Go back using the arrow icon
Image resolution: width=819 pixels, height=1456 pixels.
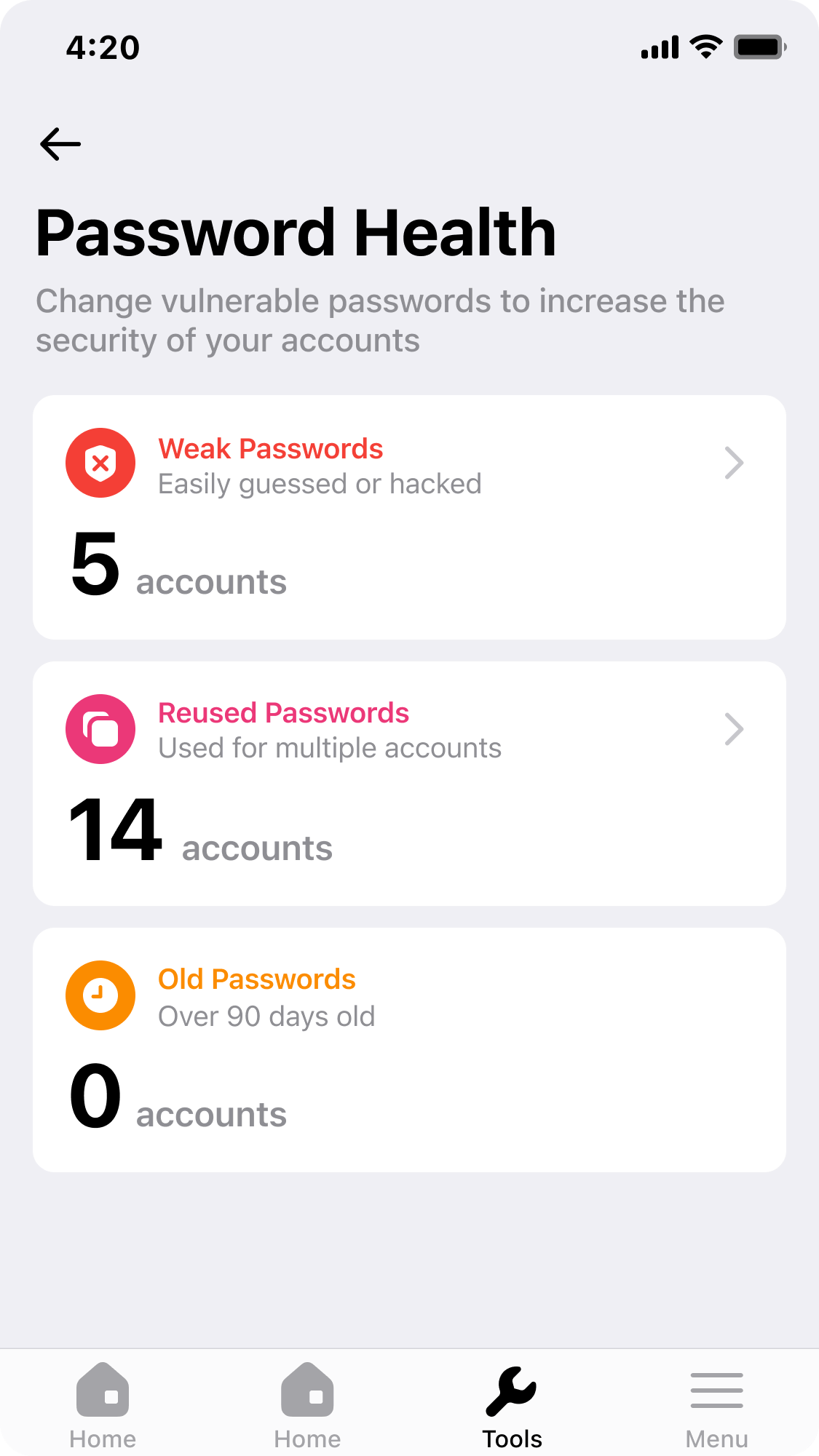click(x=60, y=143)
